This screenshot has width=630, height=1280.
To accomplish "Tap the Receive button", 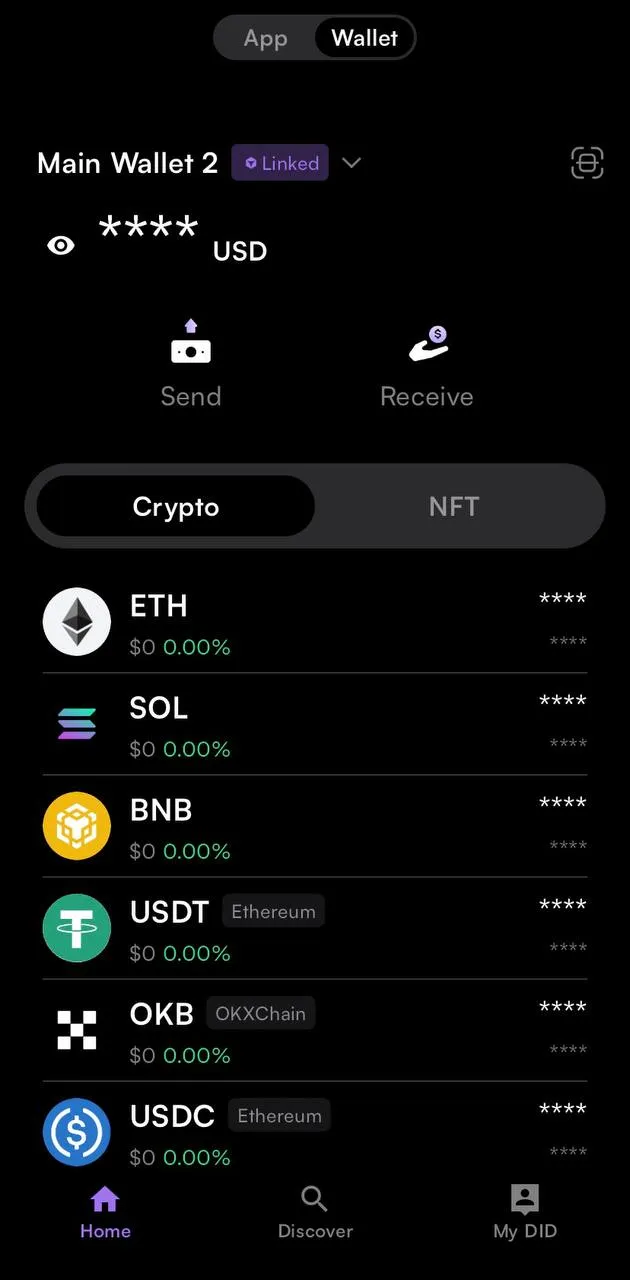I will (427, 365).
